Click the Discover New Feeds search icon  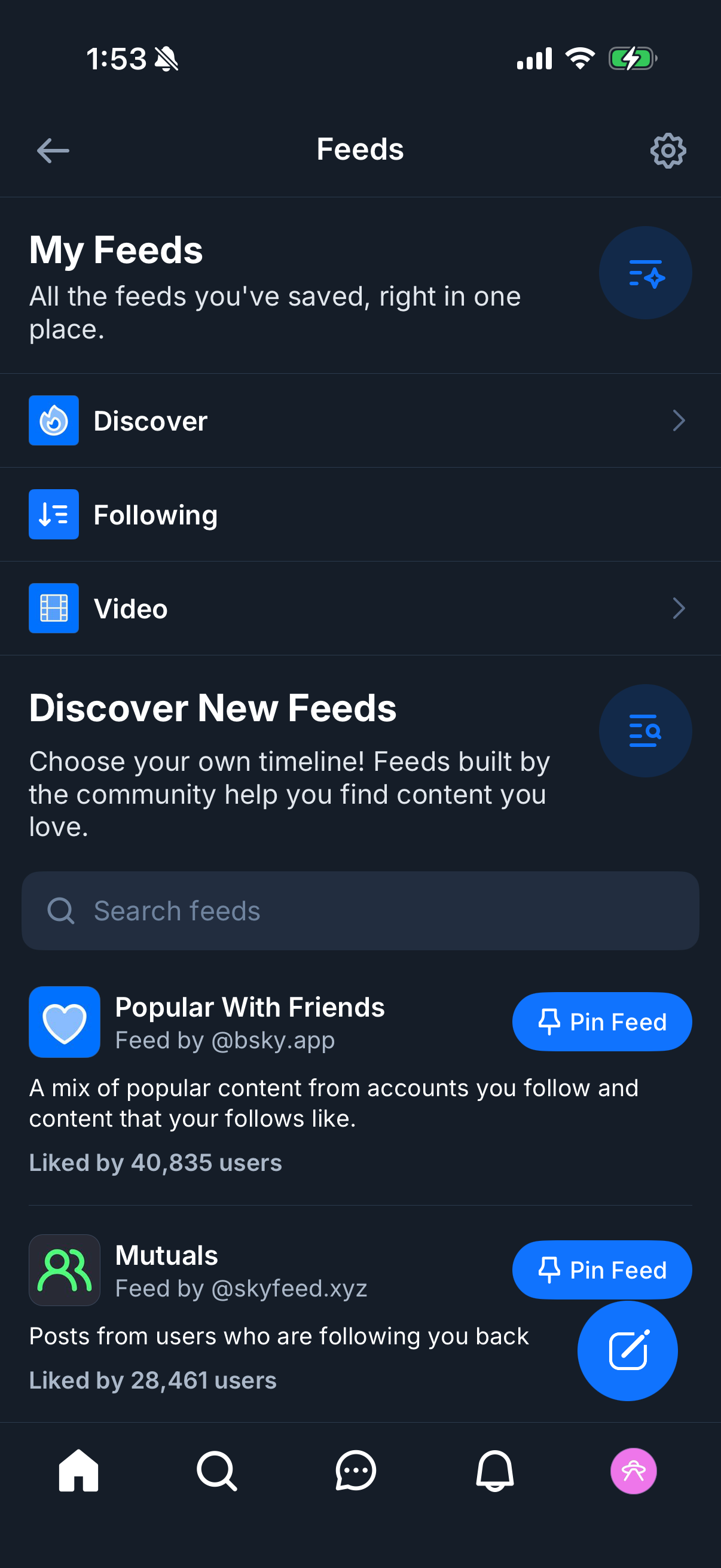[x=644, y=730]
